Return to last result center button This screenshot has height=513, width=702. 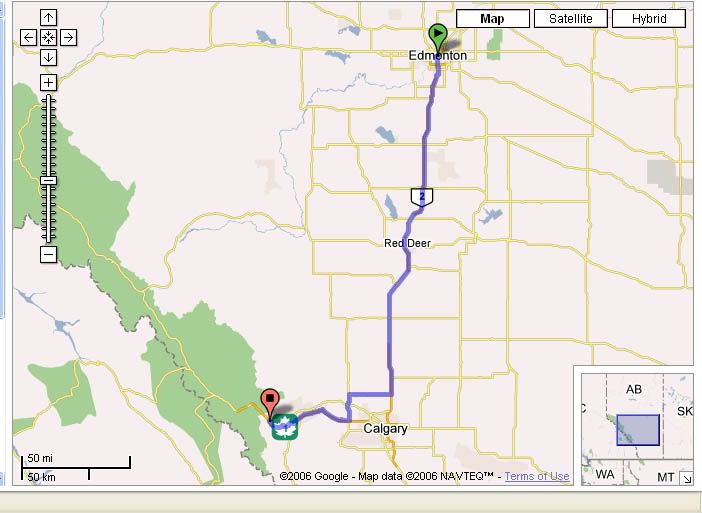[48, 37]
